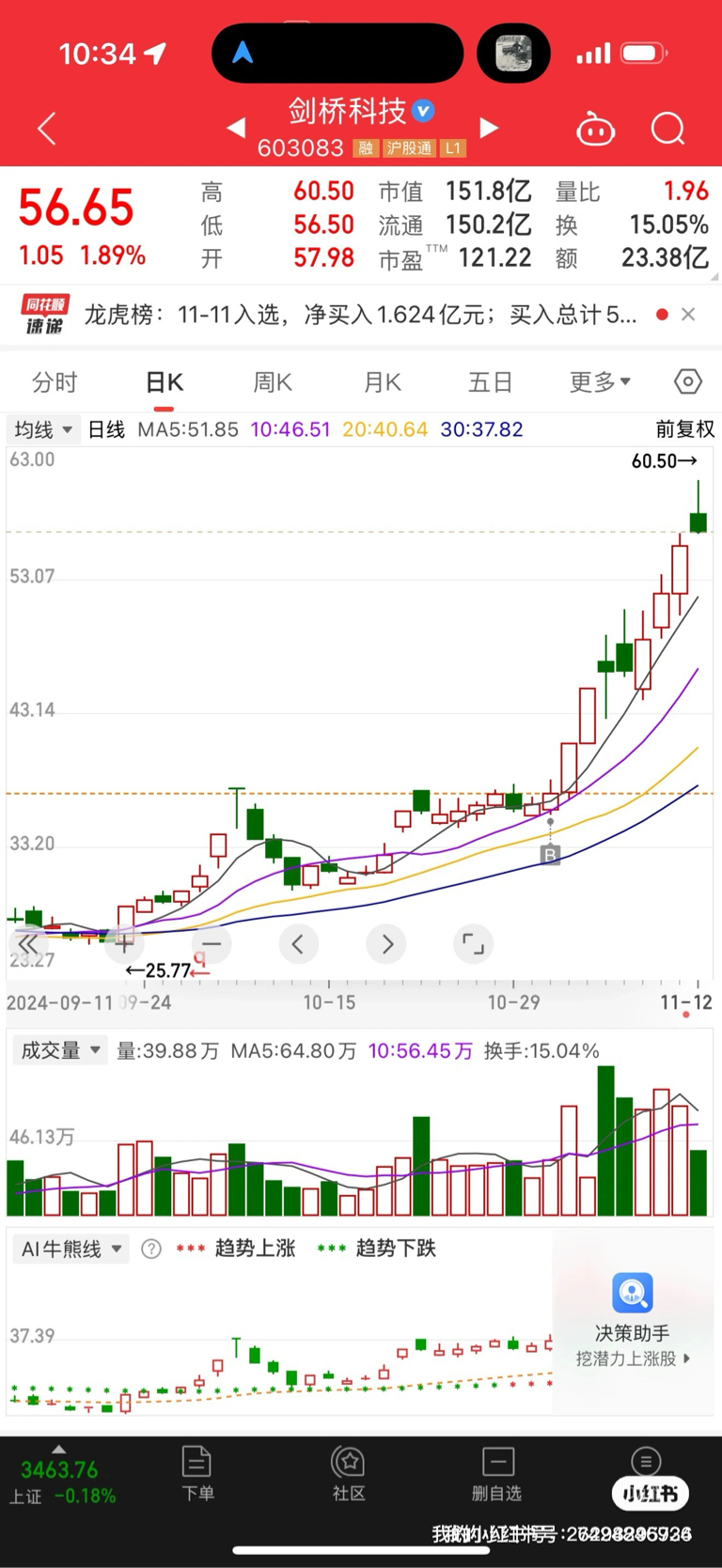
Task: Open the 龙虎榜 news banner
Action: [x=360, y=315]
